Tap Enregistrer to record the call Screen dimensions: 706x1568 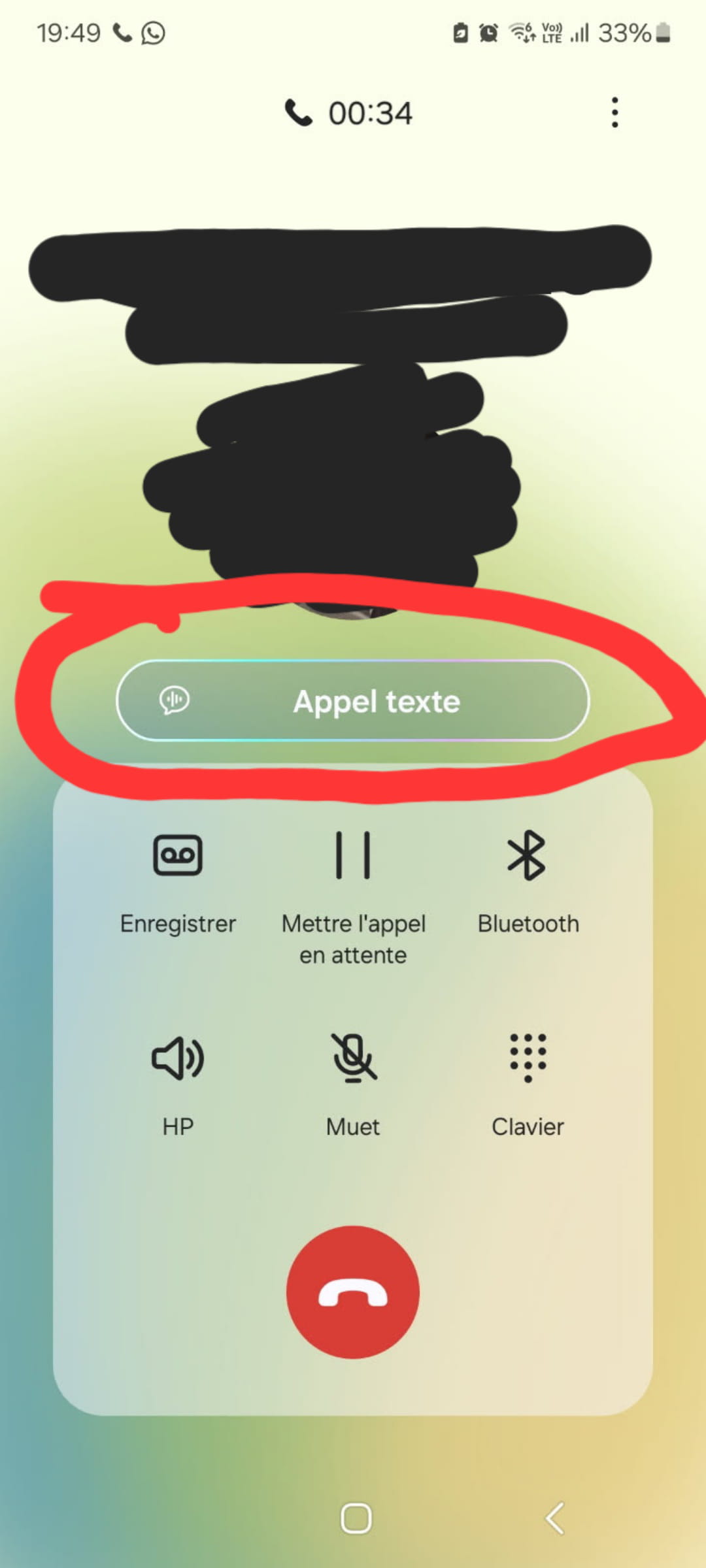[x=178, y=883]
